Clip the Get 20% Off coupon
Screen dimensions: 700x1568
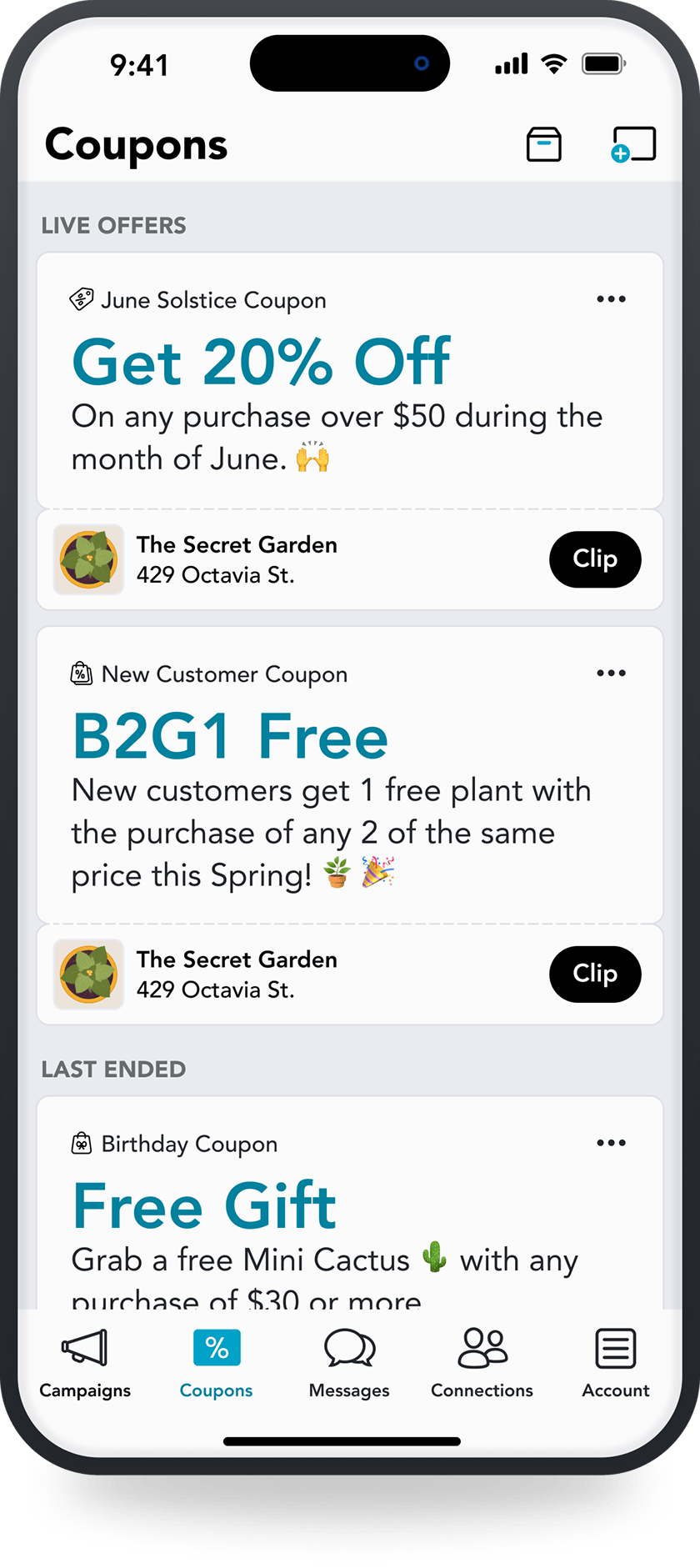click(595, 559)
